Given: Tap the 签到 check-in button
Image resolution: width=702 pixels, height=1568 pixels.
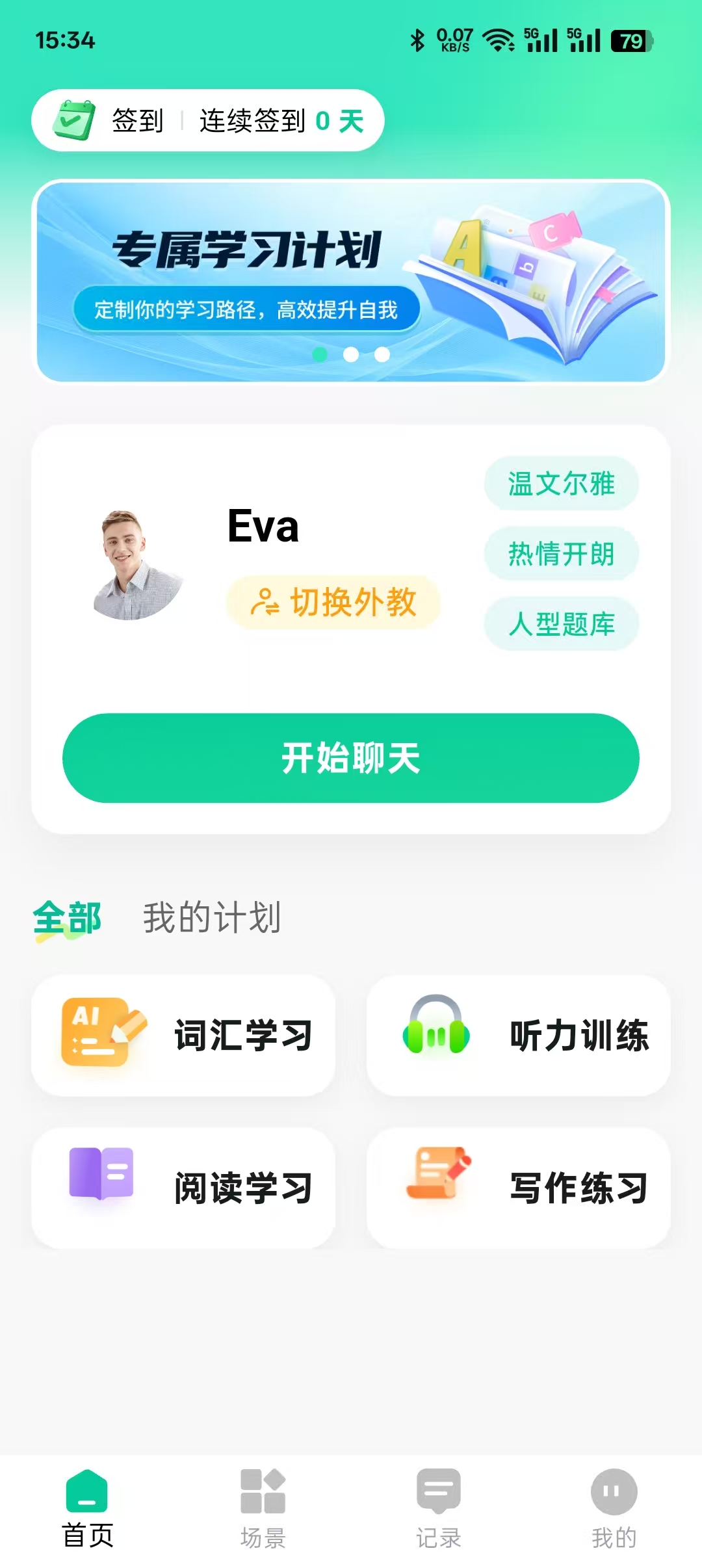Looking at the screenshot, I should click(110, 121).
